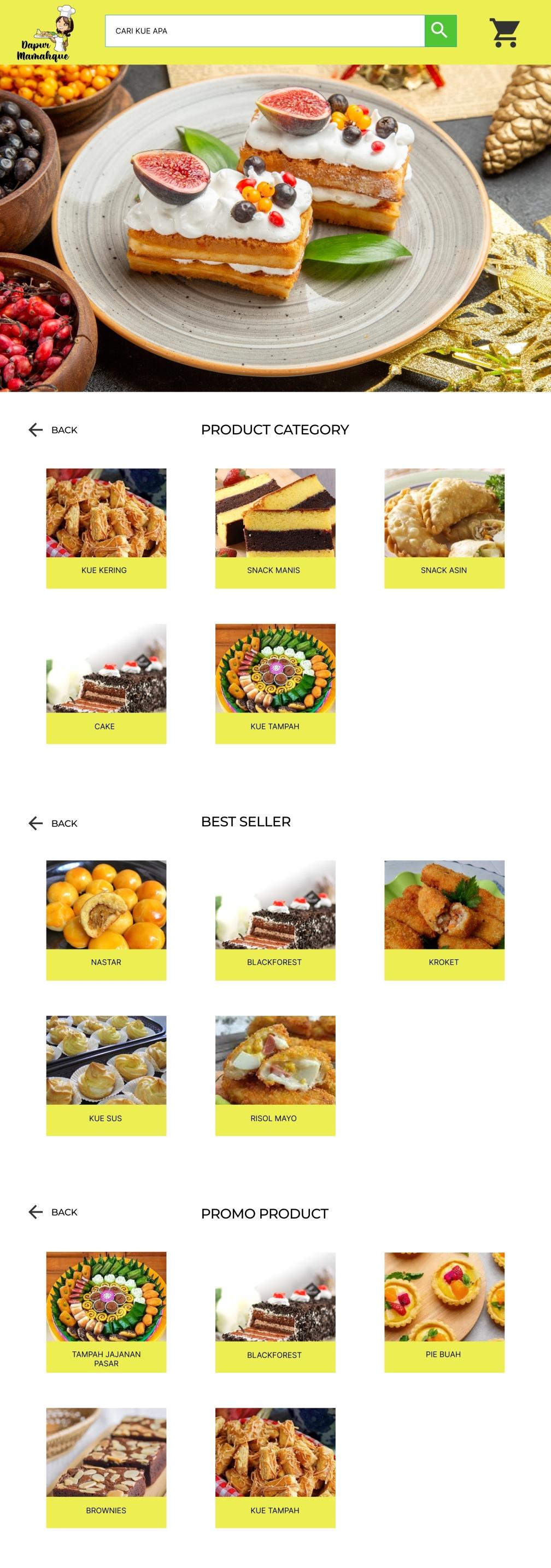Tap BACK beside Promo Product
Screen dimensions: 551x1568
(54, 1212)
